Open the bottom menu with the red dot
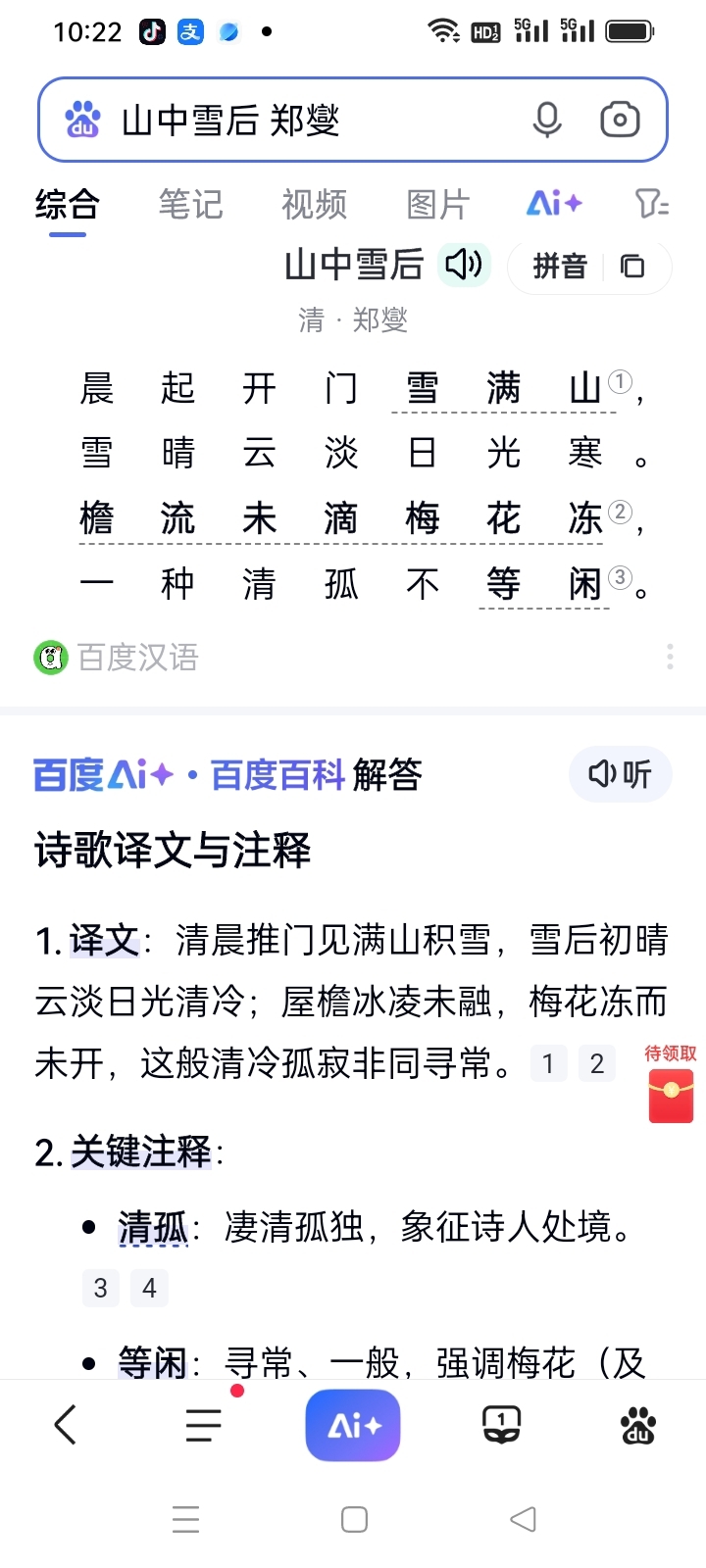Screen dimensions: 706x1568 click(204, 1424)
